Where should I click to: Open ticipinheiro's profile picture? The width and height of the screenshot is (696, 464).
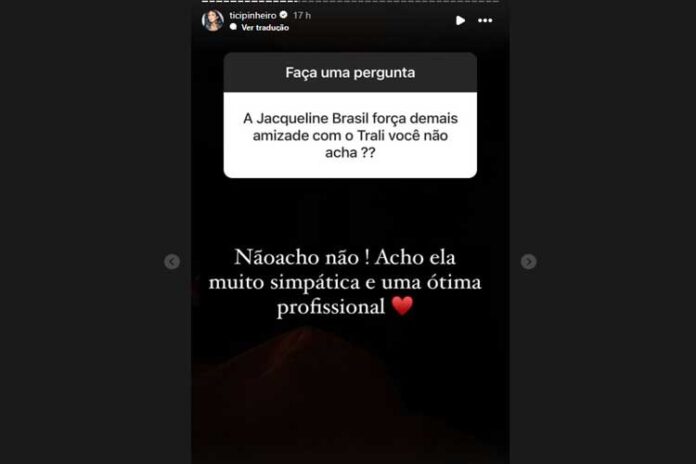coord(213,20)
